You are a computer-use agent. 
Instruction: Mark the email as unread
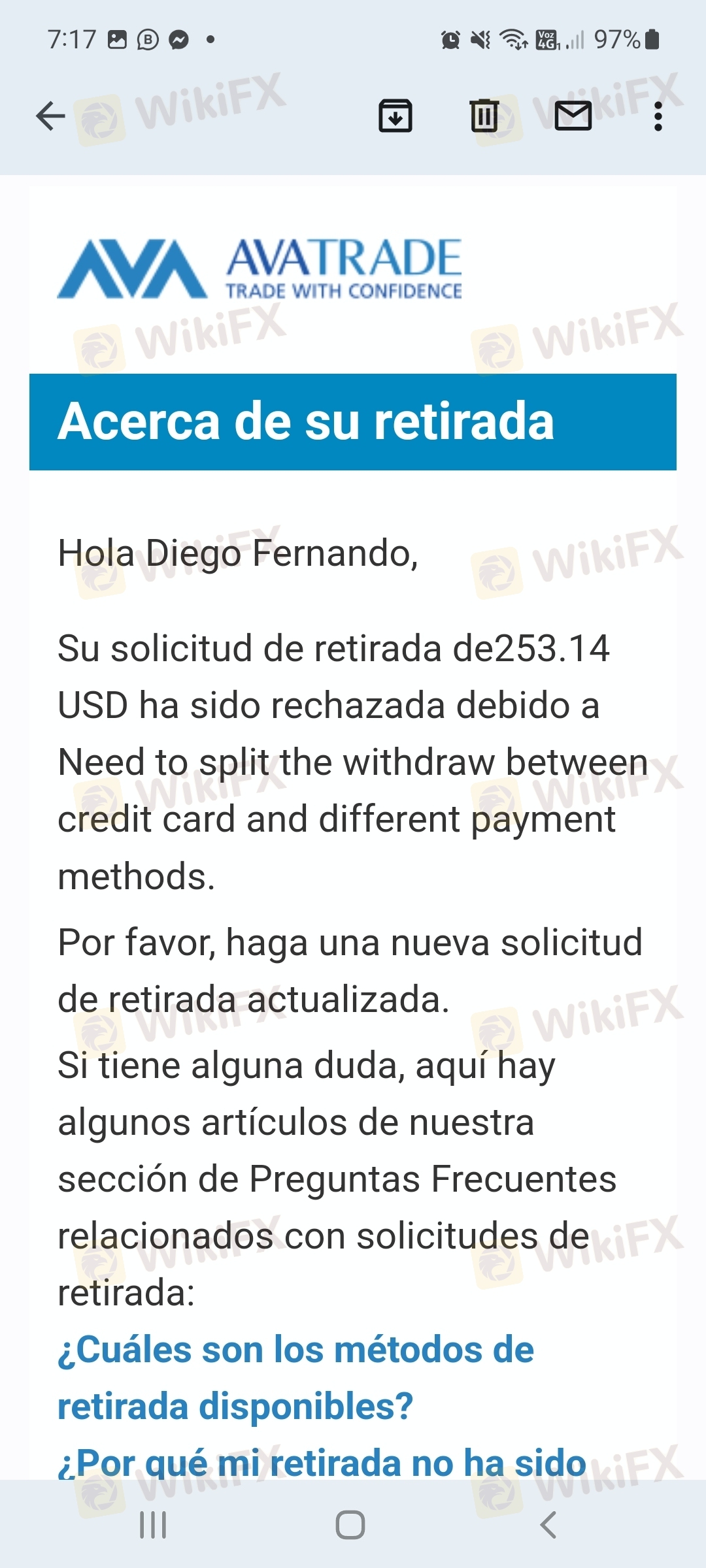coord(573,116)
